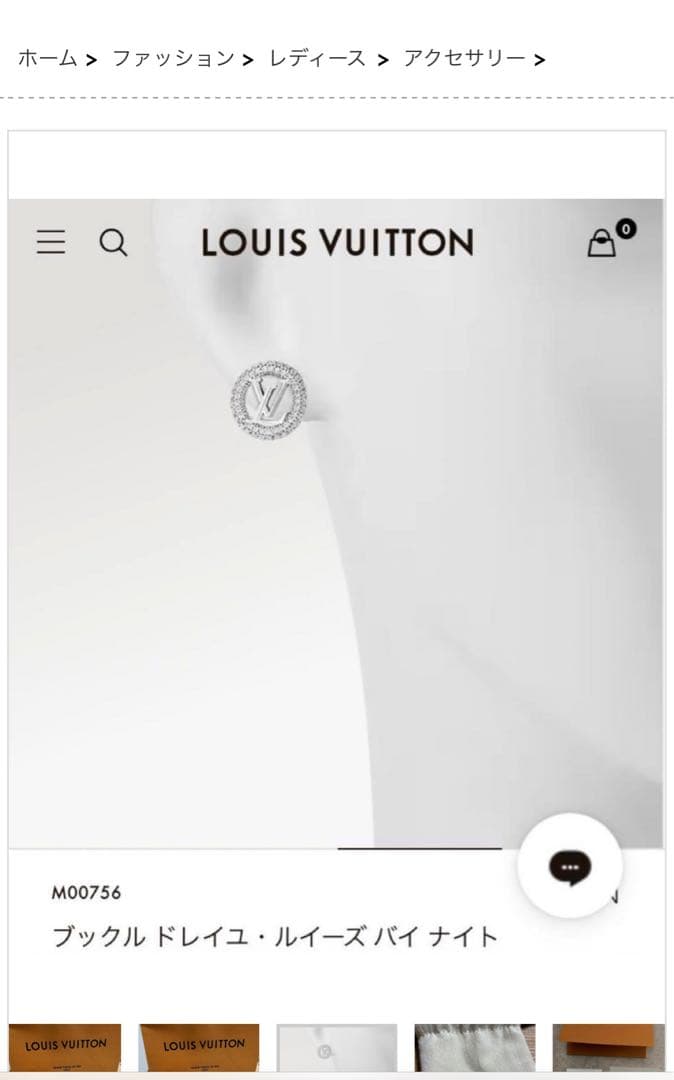The image size is (674, 1080).
Task: Go to the ホーム breadcrumb link
Action: click(x=47, y=58)
